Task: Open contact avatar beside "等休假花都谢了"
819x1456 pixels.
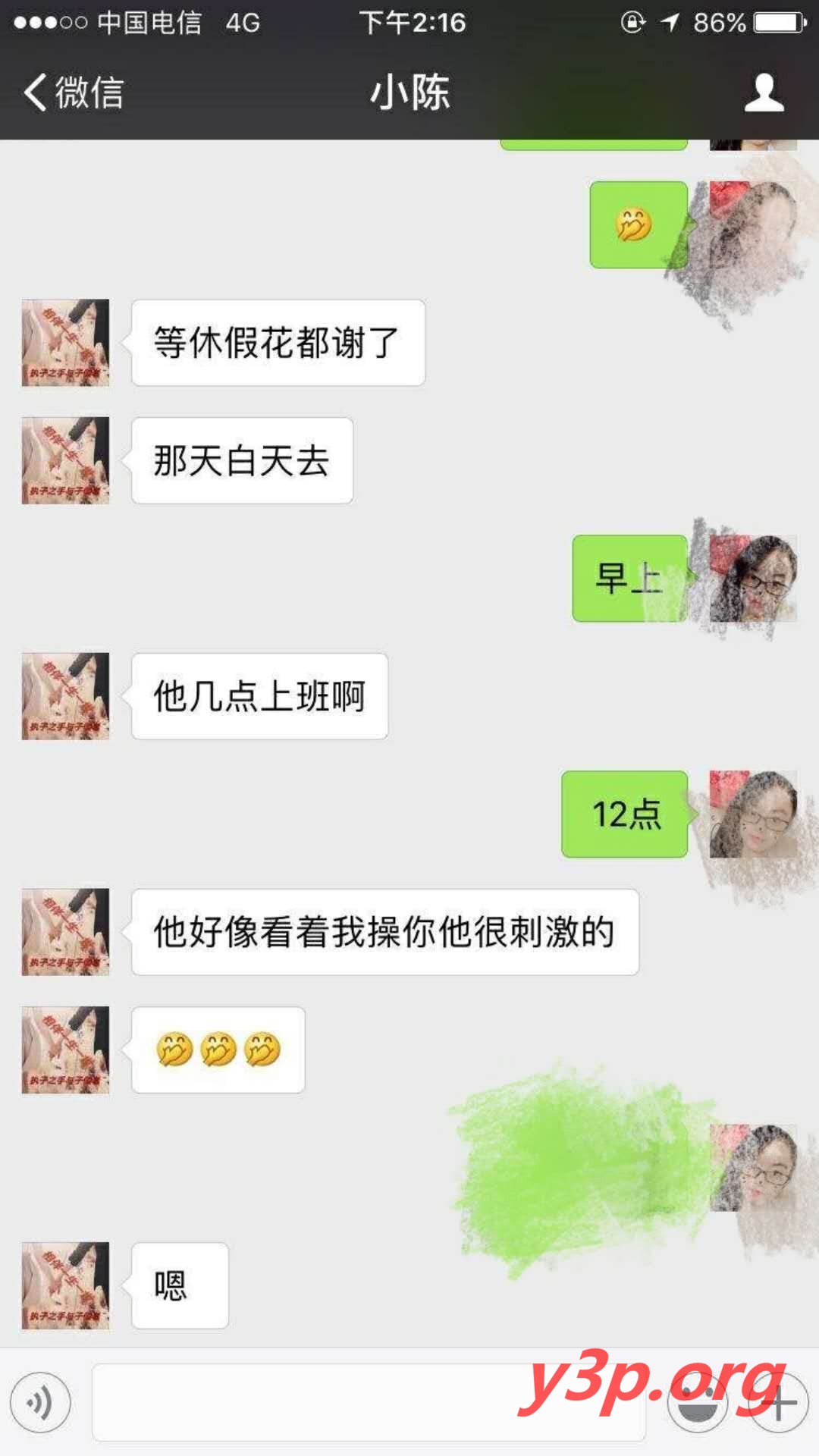Action: pos(65,343)
